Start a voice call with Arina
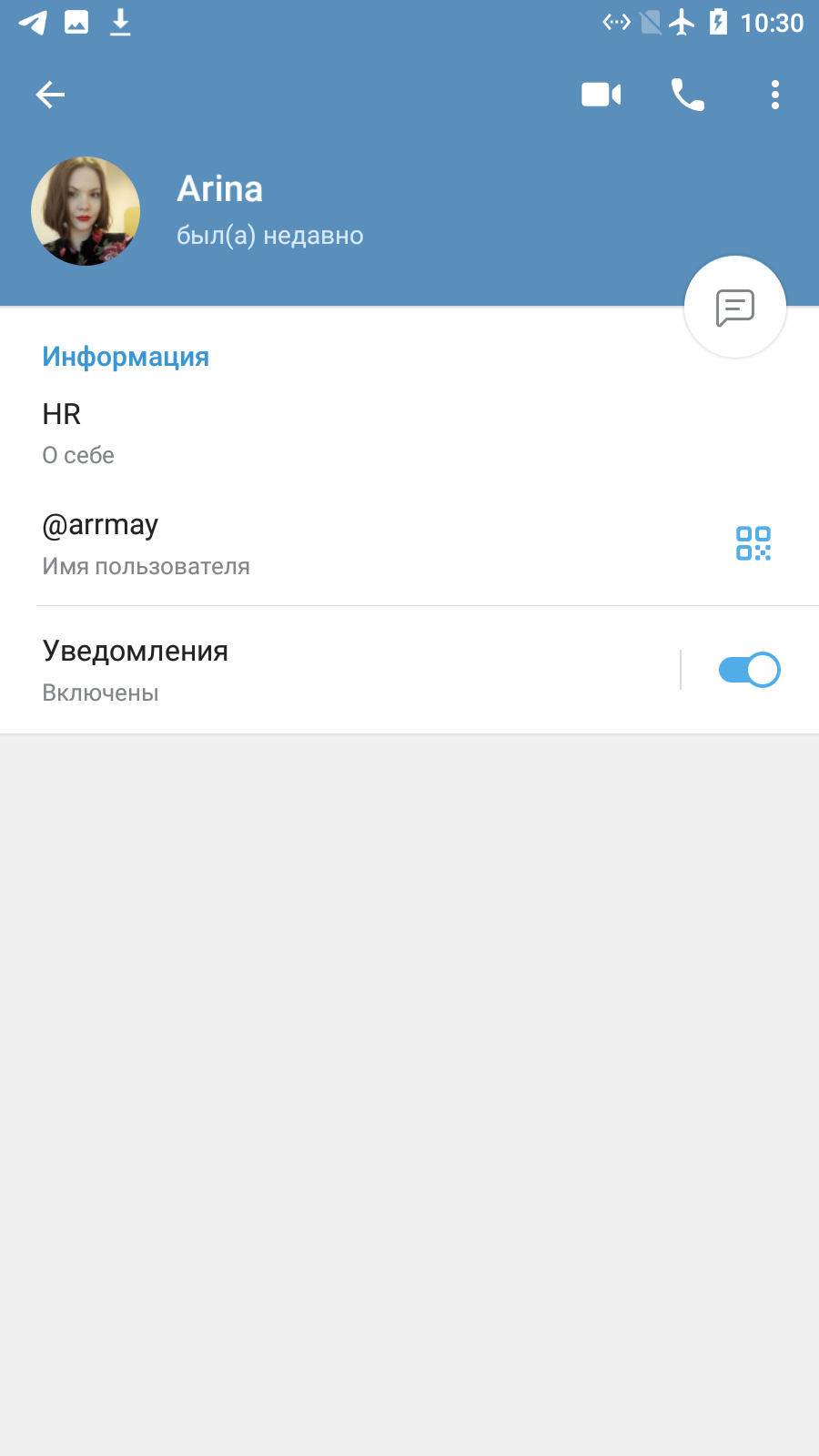 688,95
